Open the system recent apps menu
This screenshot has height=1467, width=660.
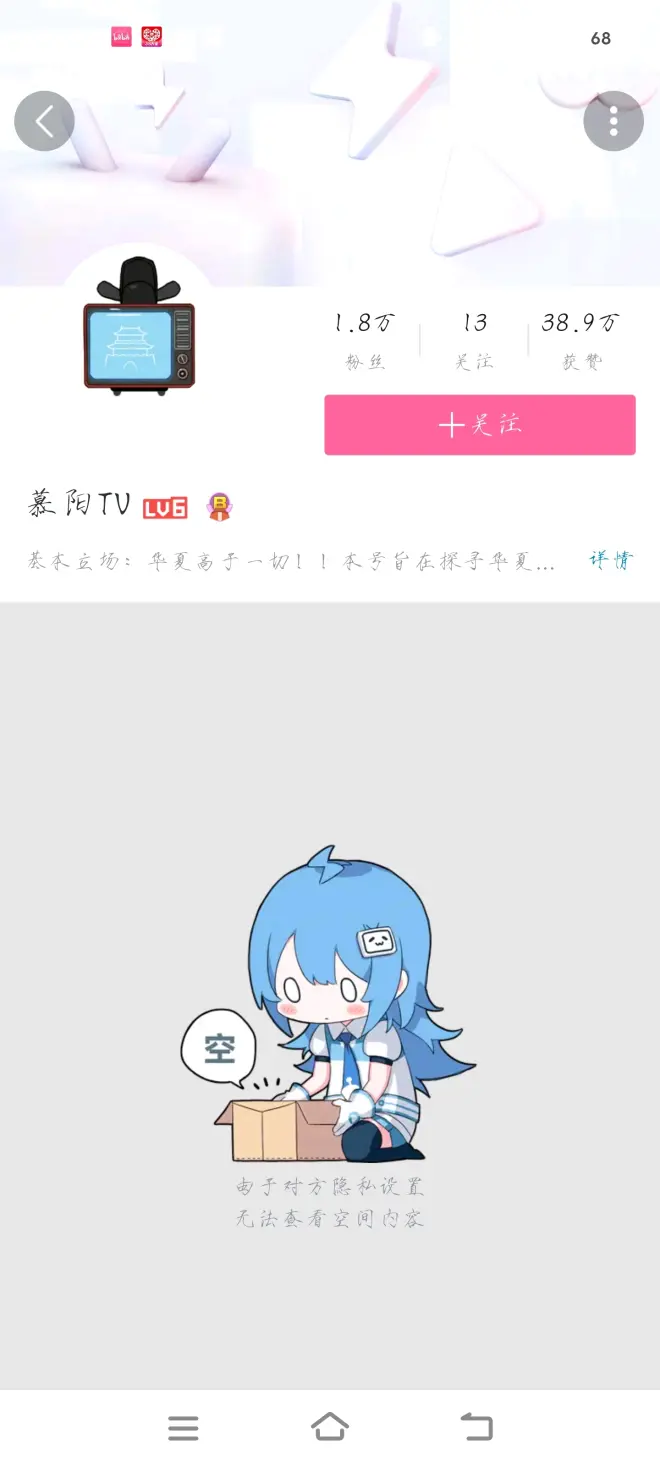coord(183,1428)
